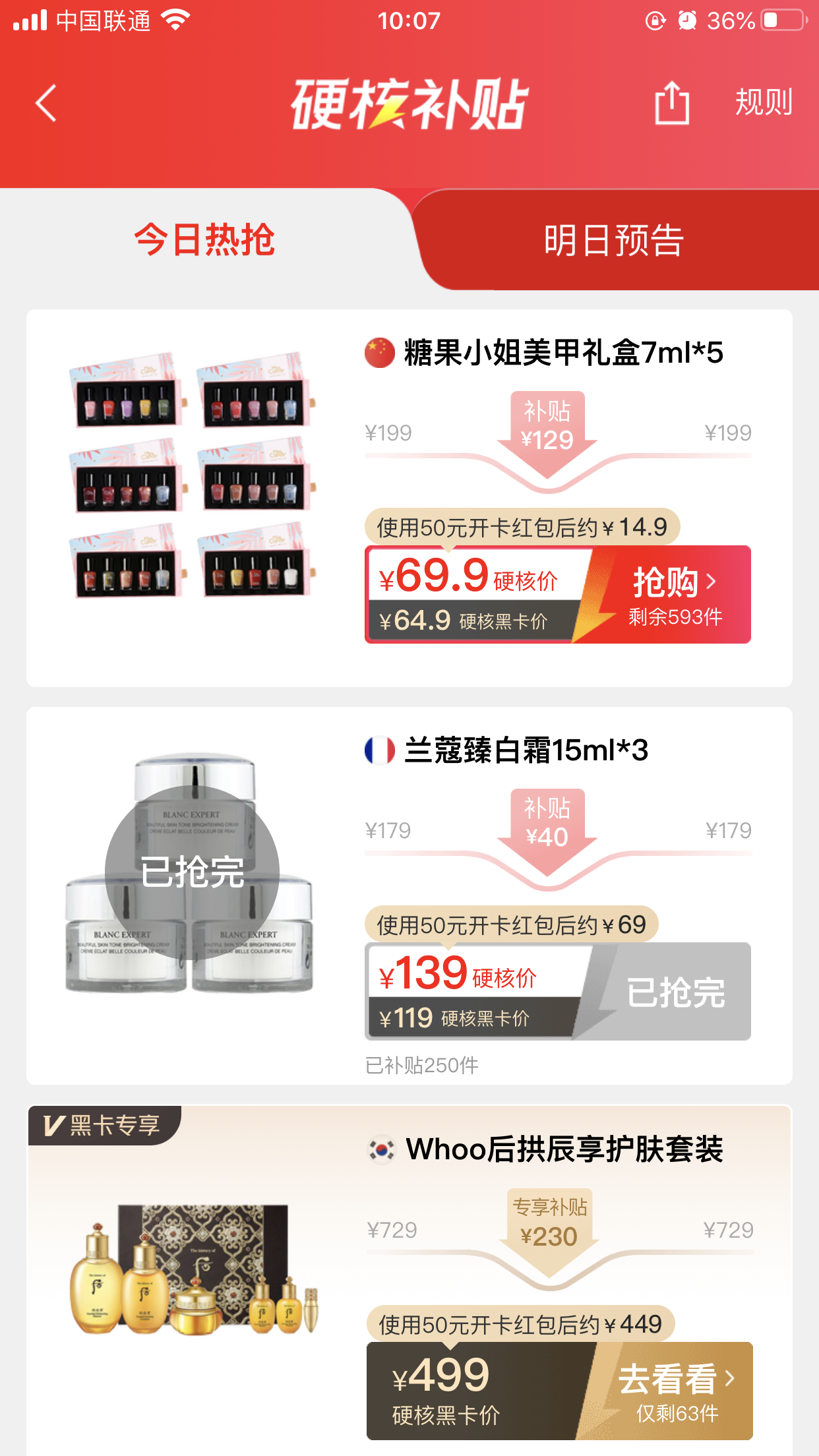Tap the France flag icon beside 兰蔻臻白霜

point(380,750)
